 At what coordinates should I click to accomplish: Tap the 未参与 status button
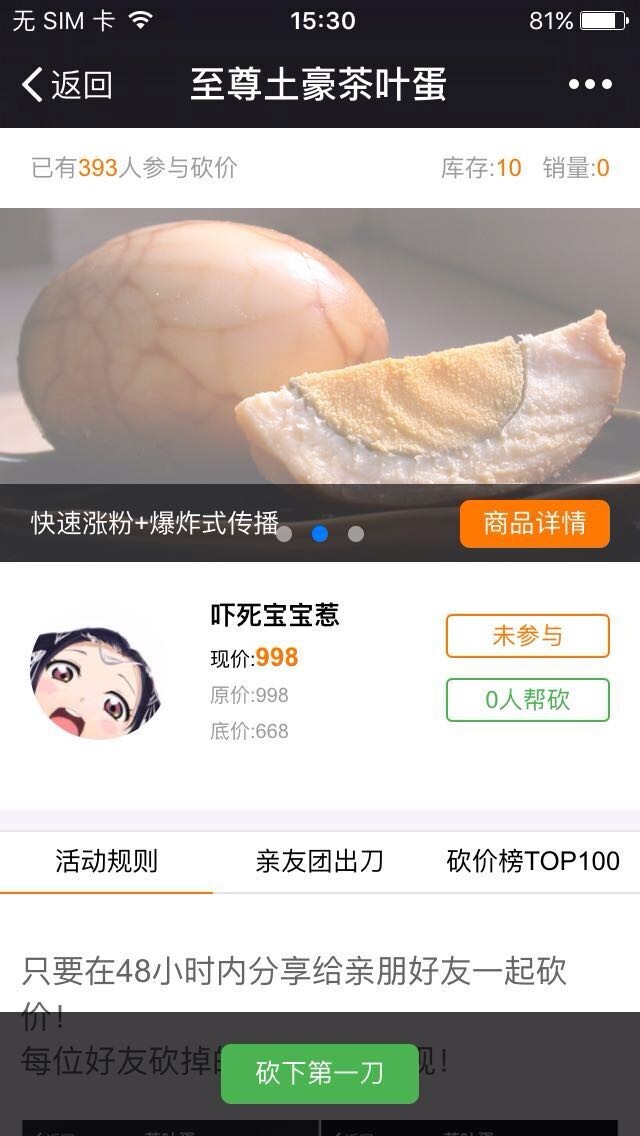coord(527,636)
